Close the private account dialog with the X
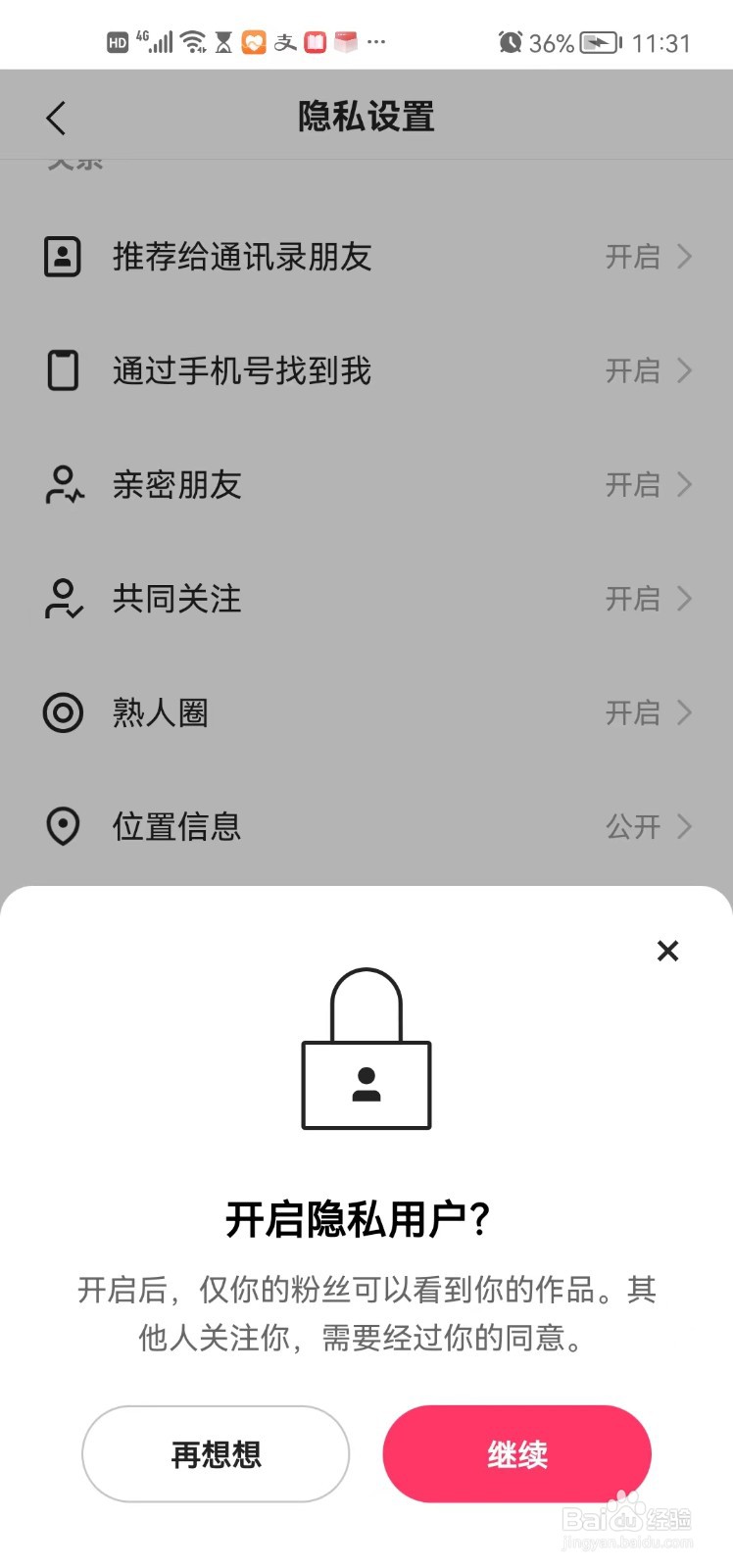This screenshot has height=1568, width=733. [x=667, y=951]
